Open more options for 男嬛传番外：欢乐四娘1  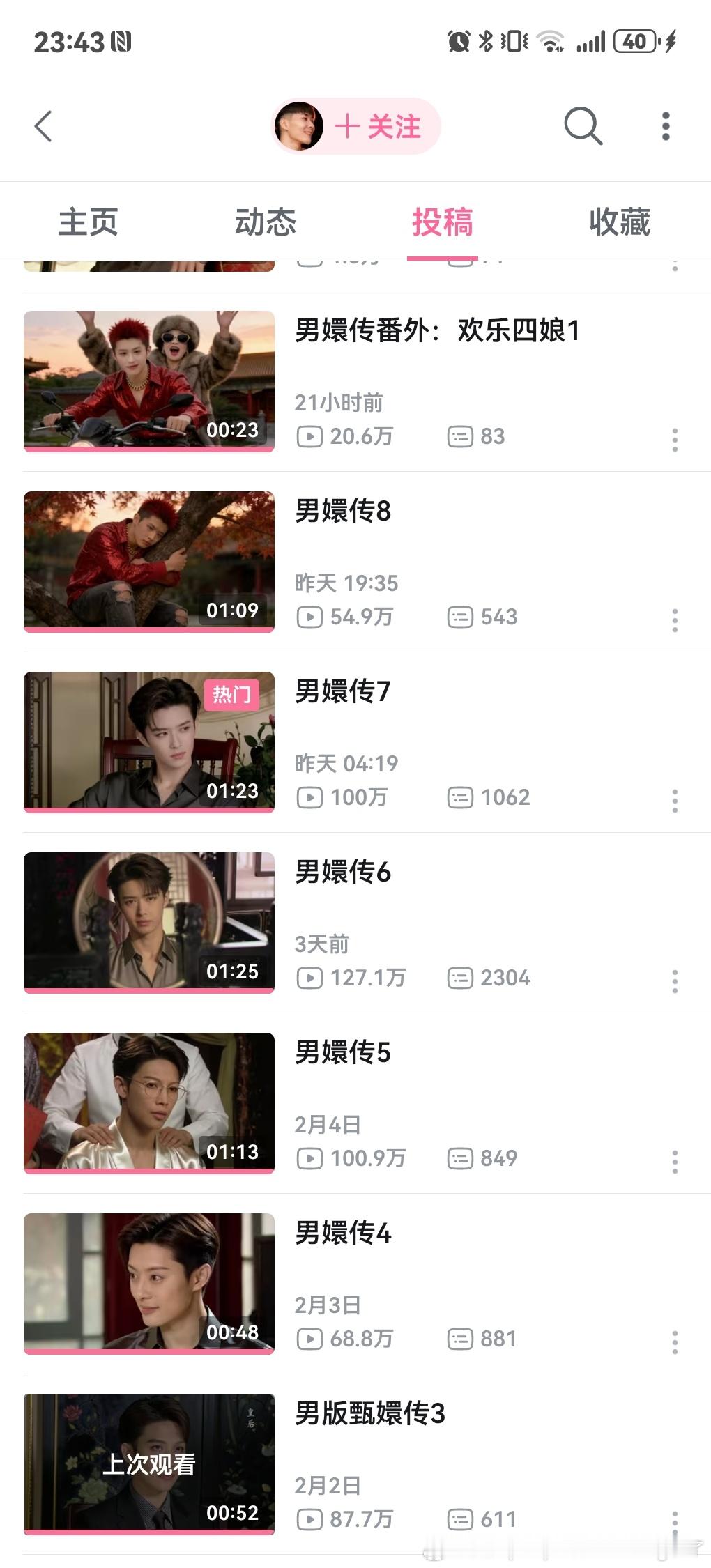[675, 440]
